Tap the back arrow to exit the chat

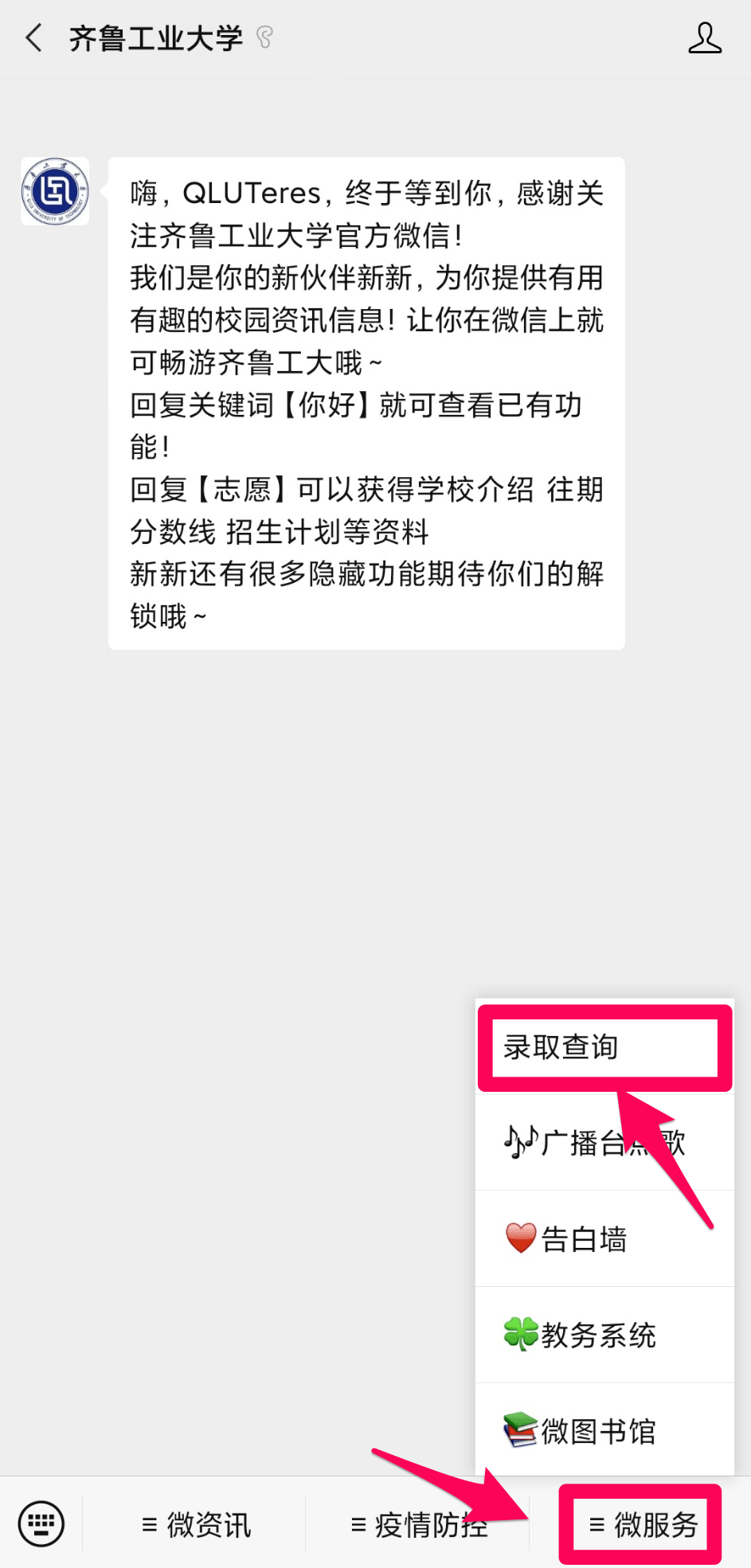tap(33, 37)
